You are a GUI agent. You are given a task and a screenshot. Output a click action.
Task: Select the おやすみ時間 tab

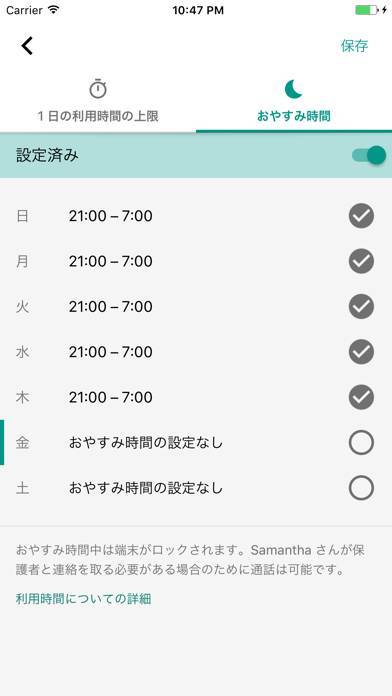pos(293,101)
